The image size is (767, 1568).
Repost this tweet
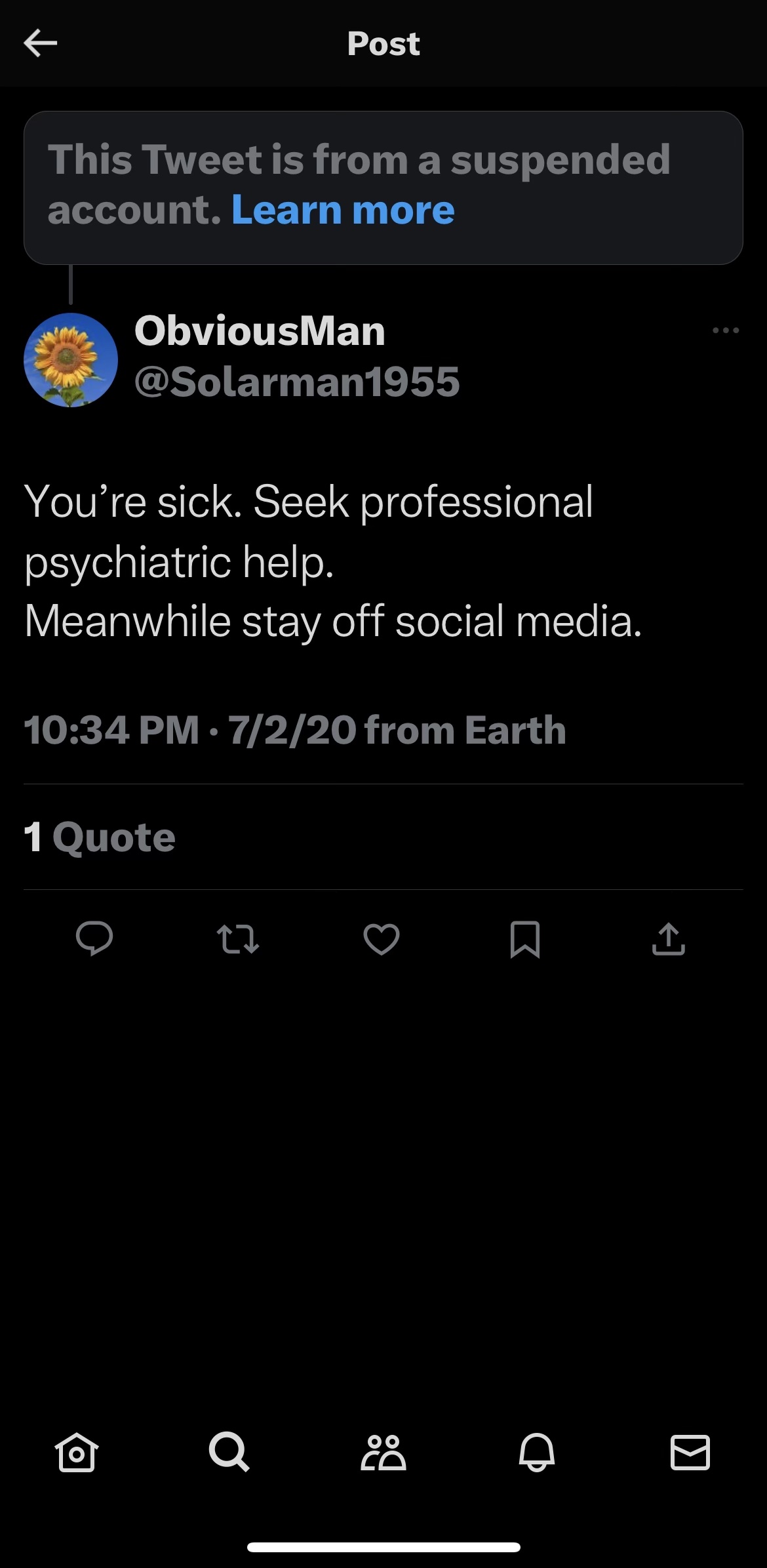click(238, 938)
